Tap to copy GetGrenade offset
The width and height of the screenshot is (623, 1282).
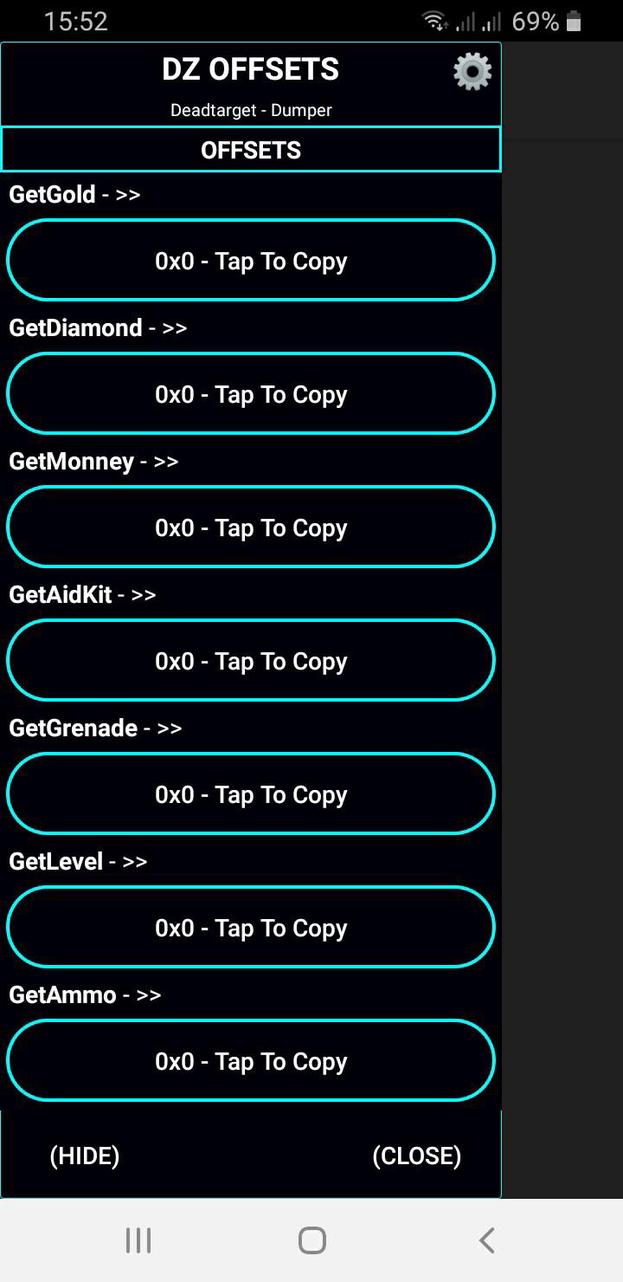pyautogui.click(x=250, y=795)
